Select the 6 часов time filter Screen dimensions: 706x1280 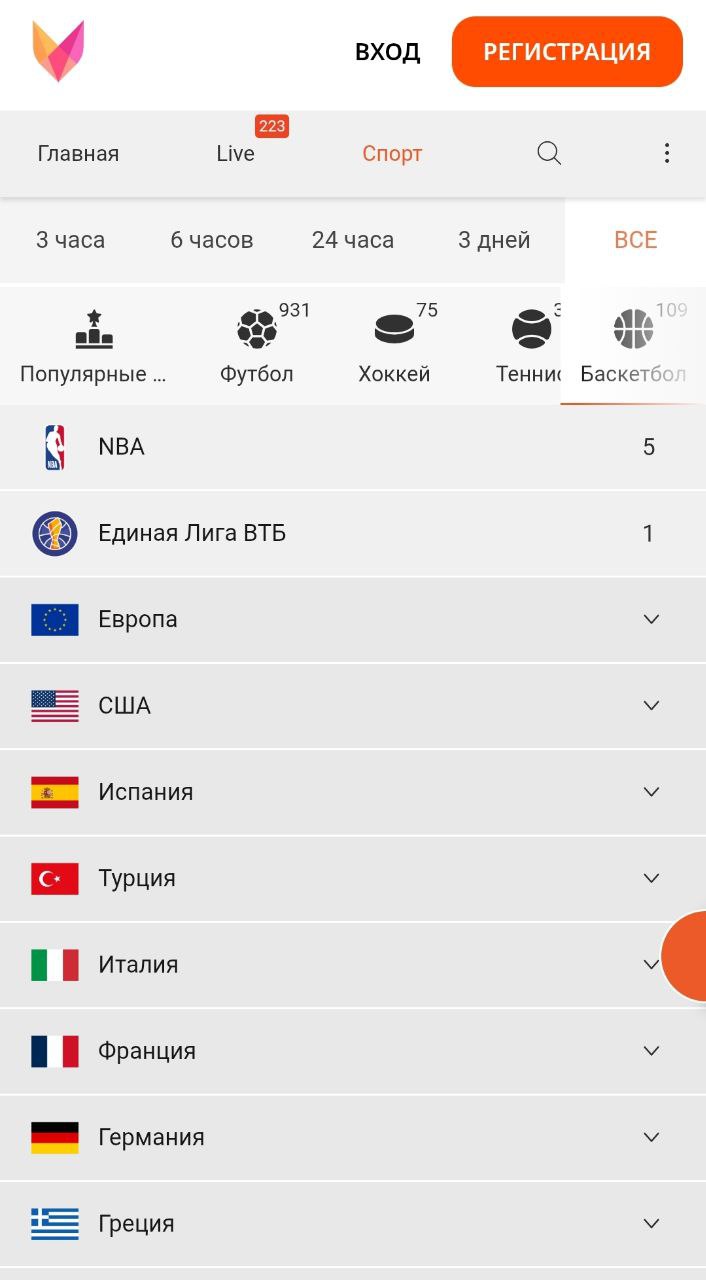[x=212, y=240]
